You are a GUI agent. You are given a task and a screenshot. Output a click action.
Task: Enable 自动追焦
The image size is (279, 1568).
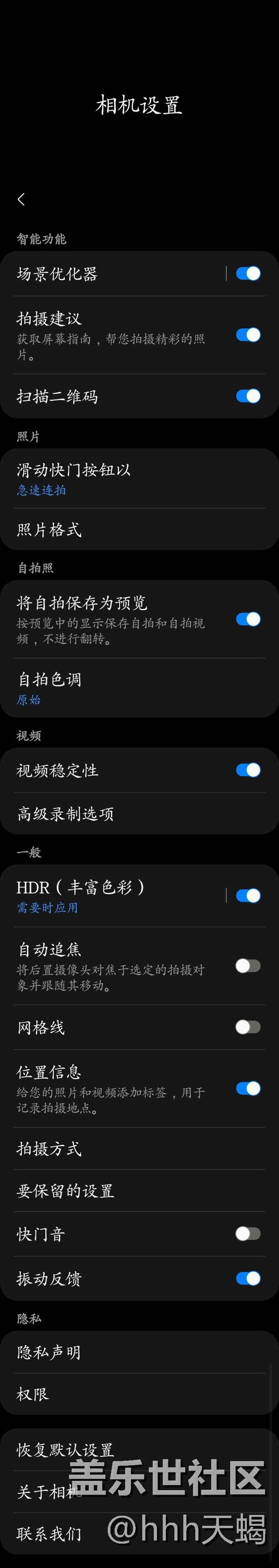[248, 966]
